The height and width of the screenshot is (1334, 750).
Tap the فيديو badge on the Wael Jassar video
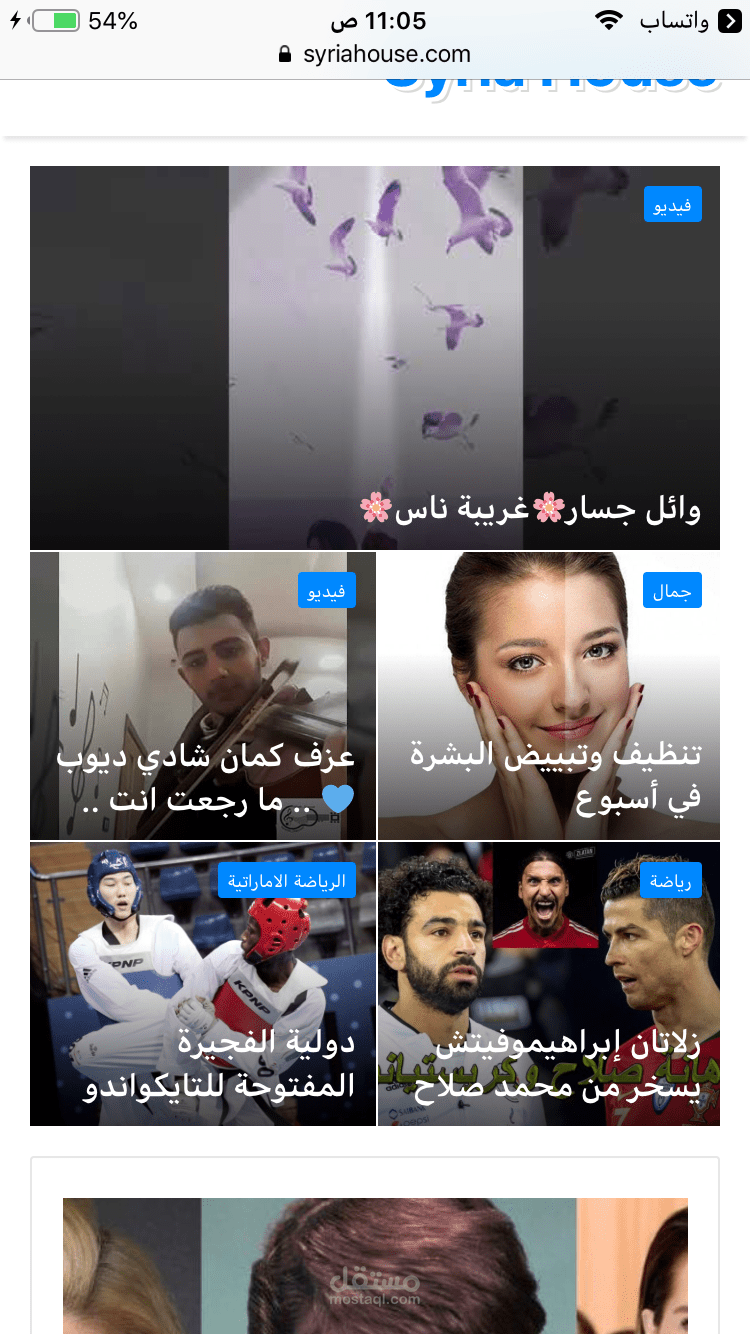[672, 203]
